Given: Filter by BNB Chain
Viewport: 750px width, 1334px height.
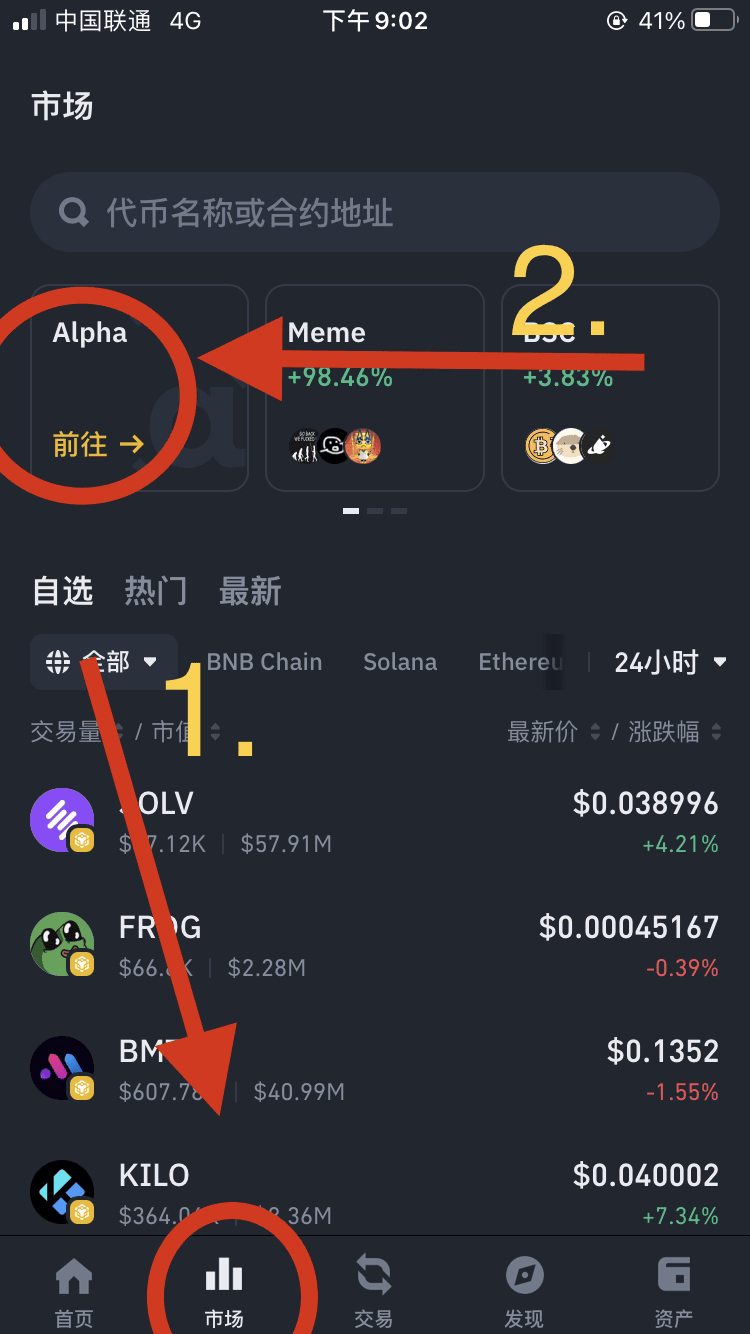Looking at the screenshot, I should (264, 661).
